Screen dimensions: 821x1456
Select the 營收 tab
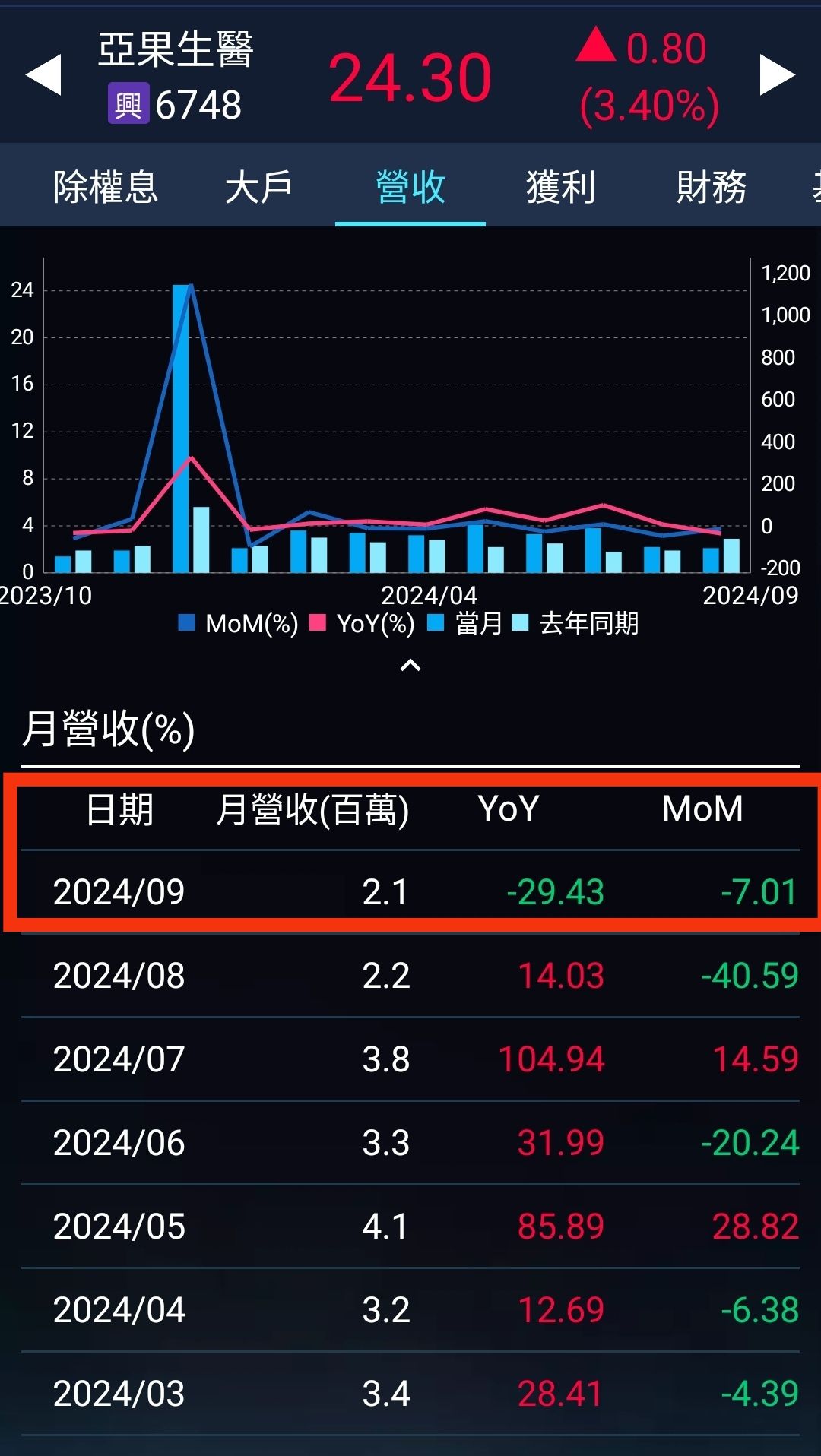[410, 187]
